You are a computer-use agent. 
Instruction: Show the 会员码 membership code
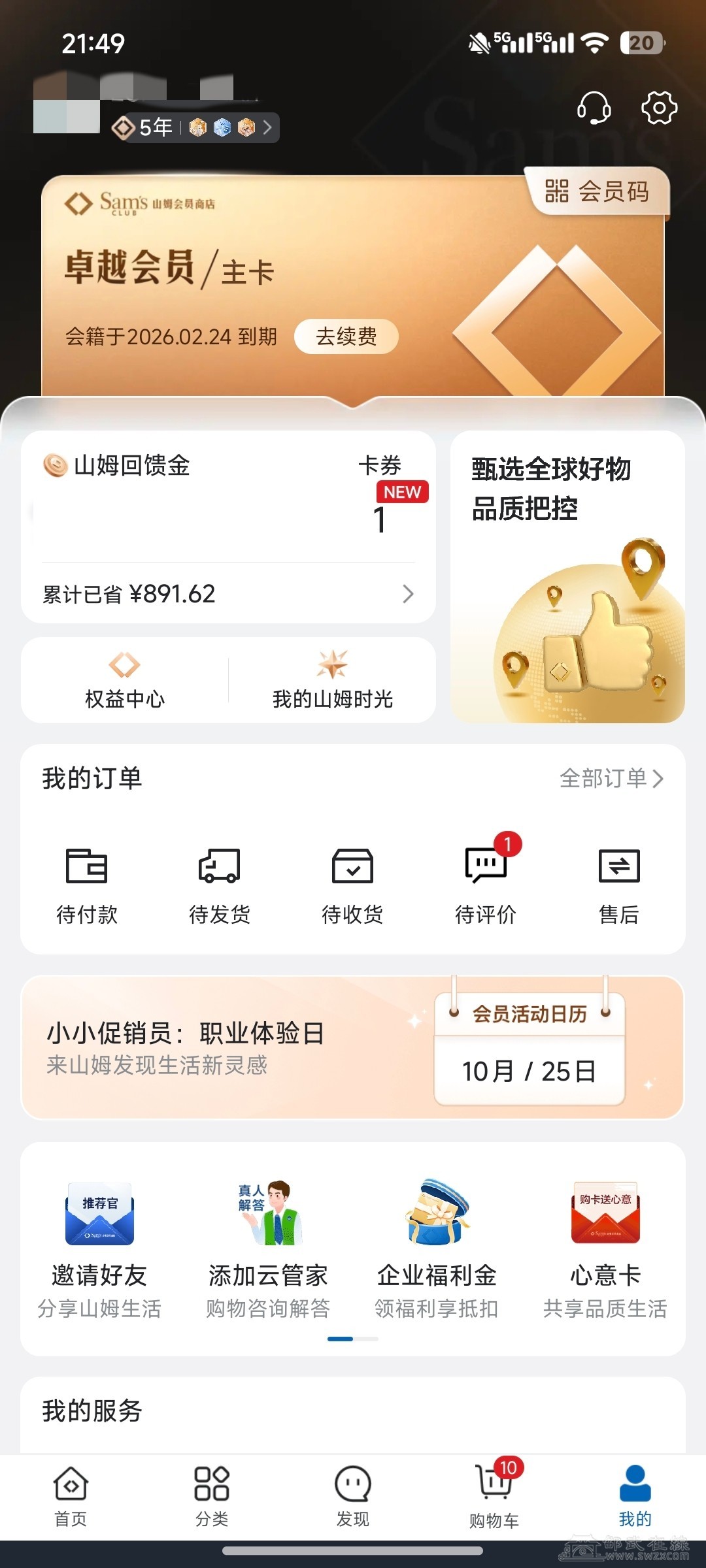[x=597, y=192]
